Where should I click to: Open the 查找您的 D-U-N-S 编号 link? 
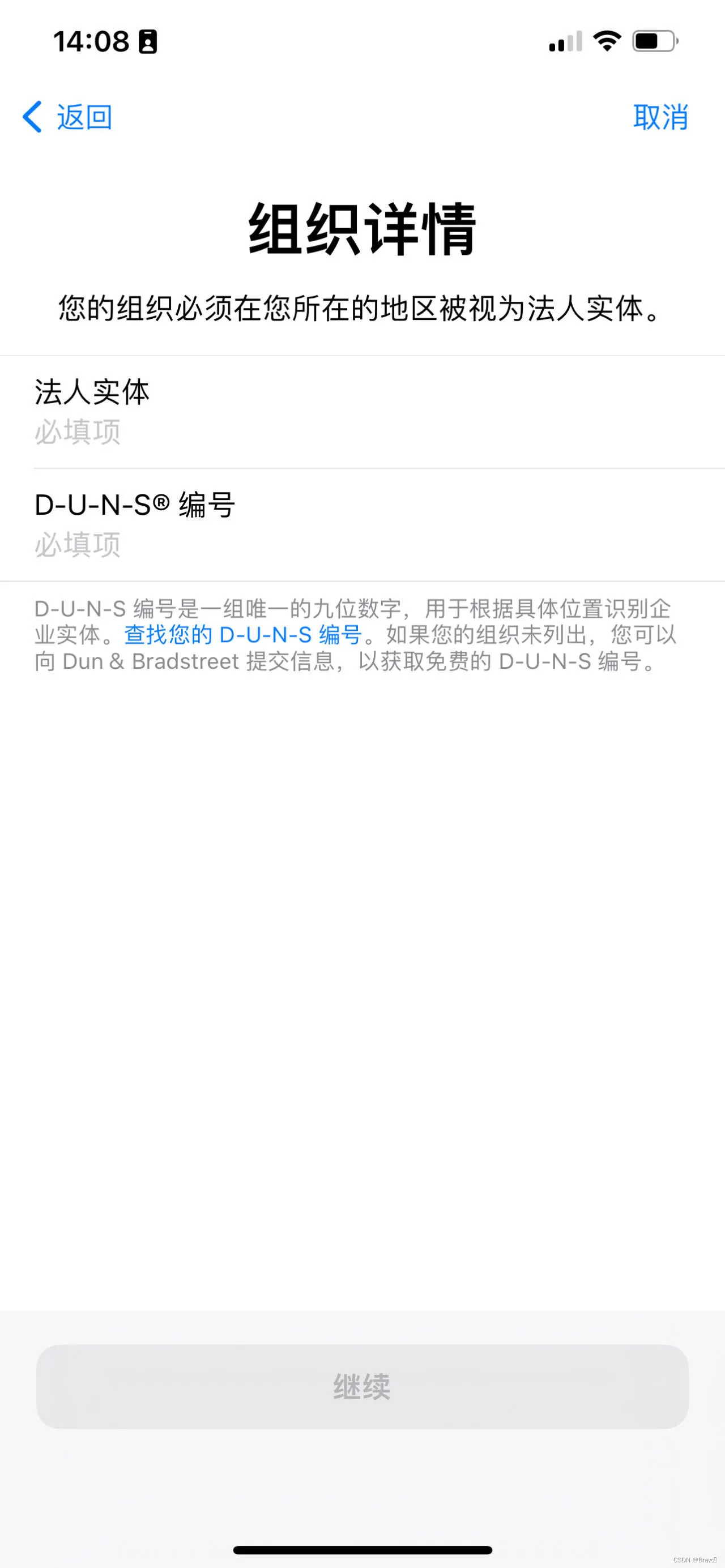244,635
